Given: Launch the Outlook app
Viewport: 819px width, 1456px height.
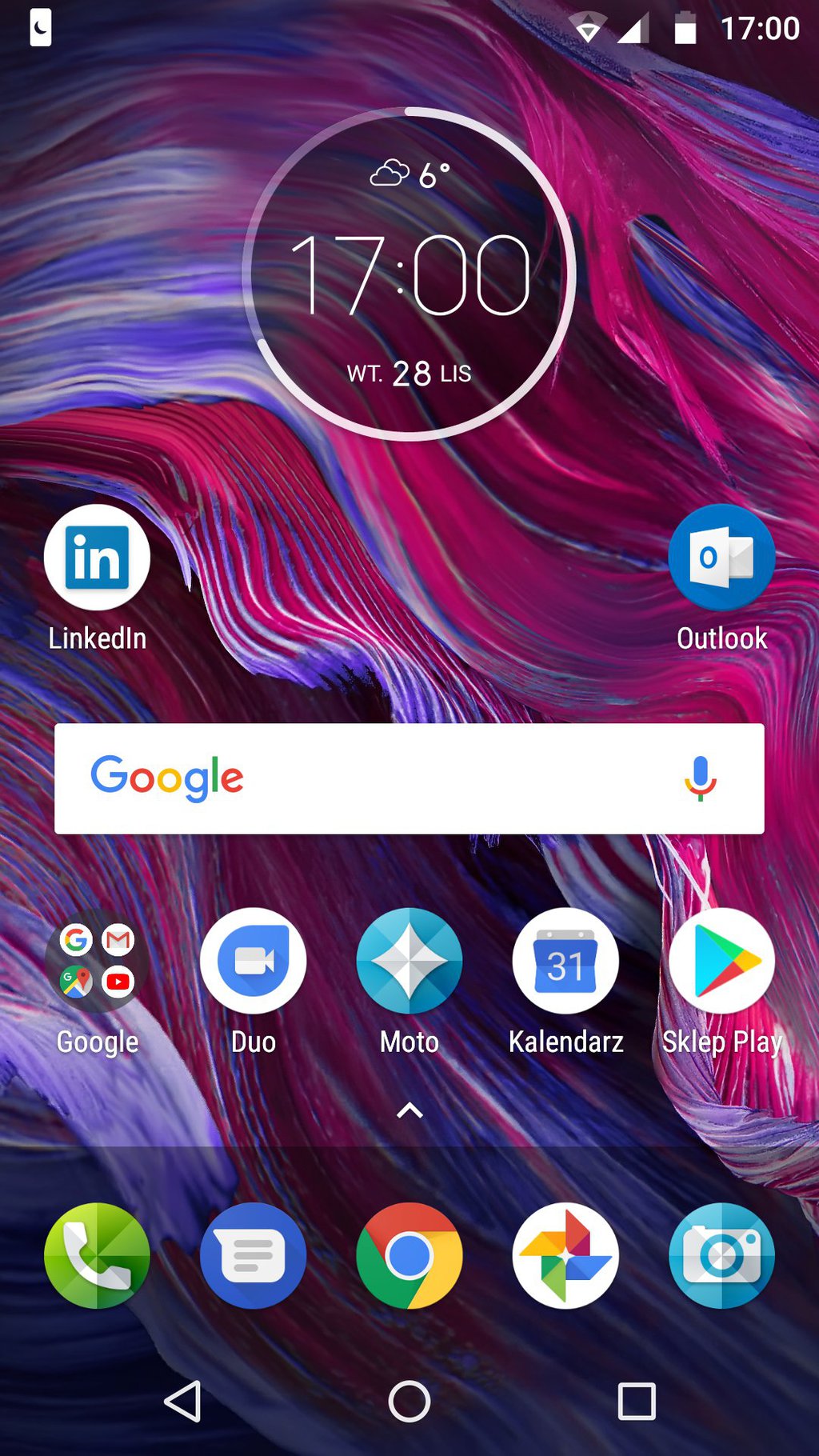Looking at the screenshot, I should coord(721,558).
